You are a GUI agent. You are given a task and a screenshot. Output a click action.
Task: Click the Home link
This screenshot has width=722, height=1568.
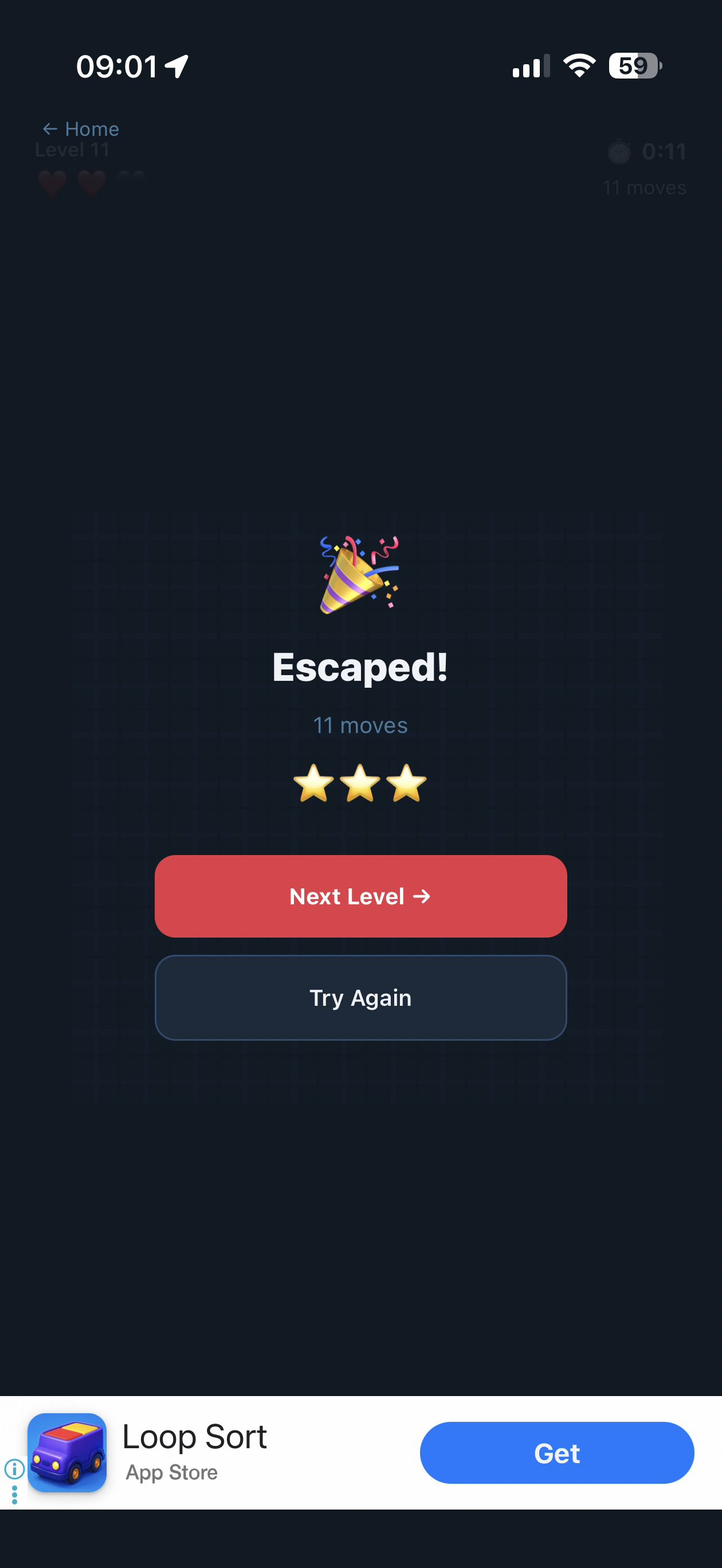tap(91, 128)
